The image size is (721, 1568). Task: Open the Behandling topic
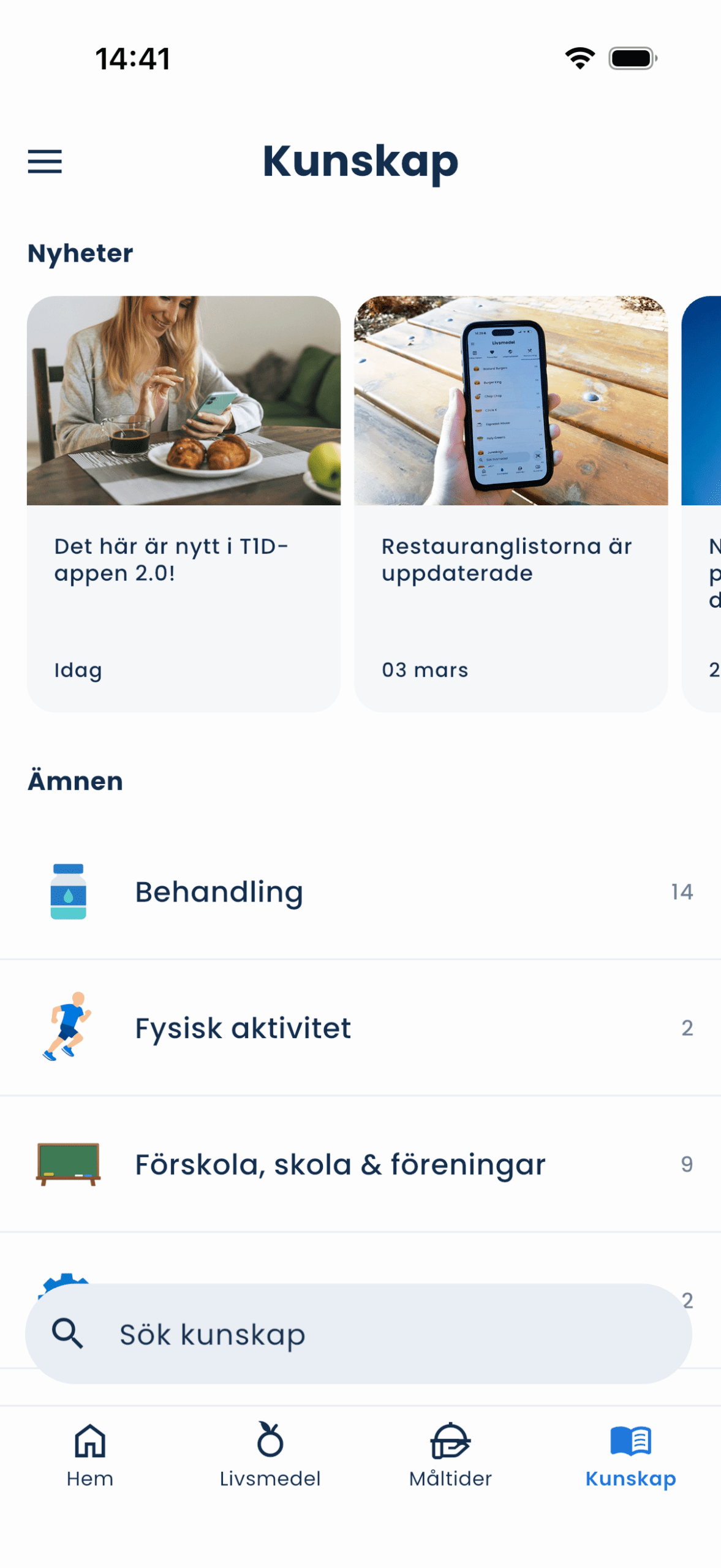click(360, 891)
